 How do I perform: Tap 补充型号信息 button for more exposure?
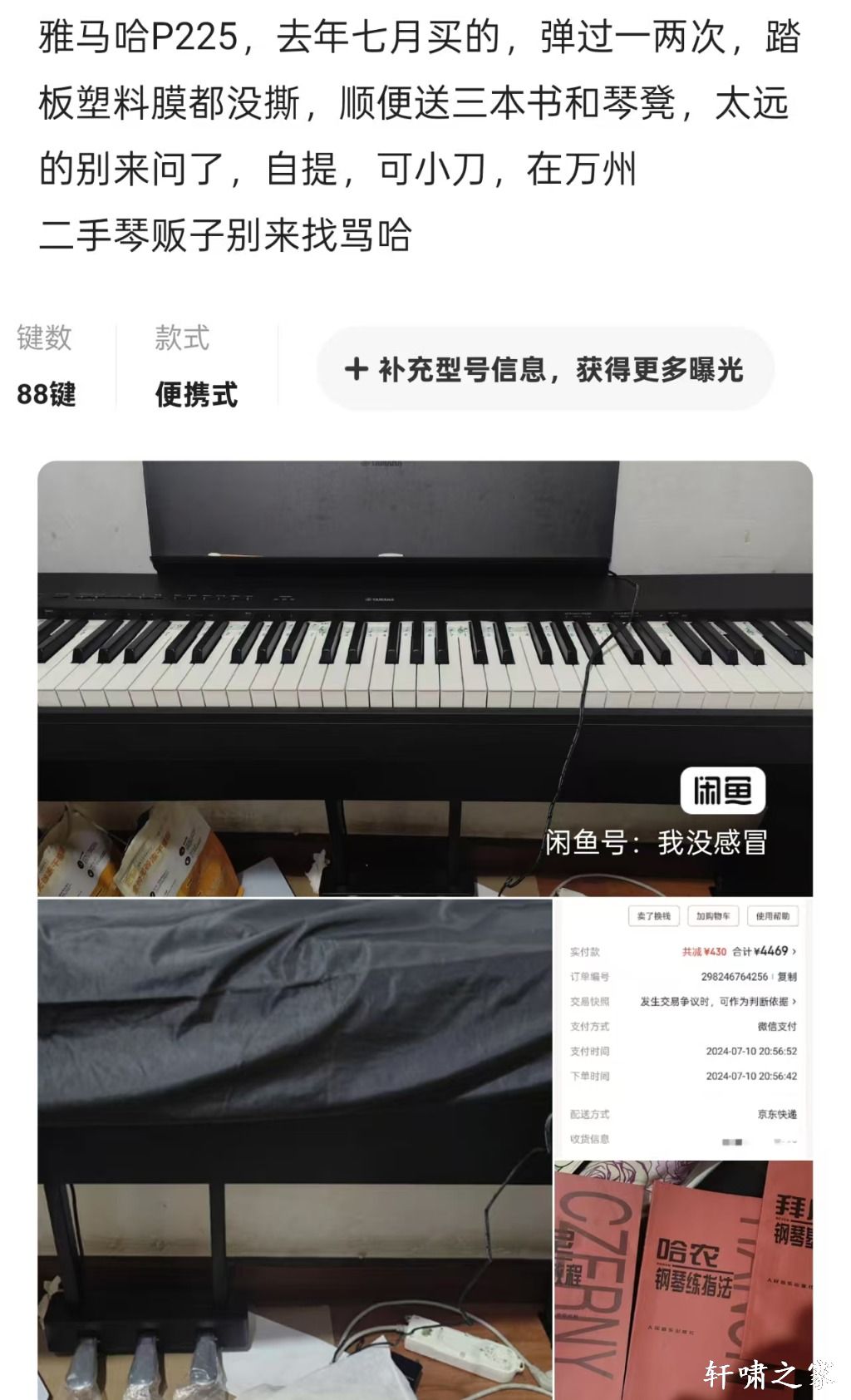point(545,369)
